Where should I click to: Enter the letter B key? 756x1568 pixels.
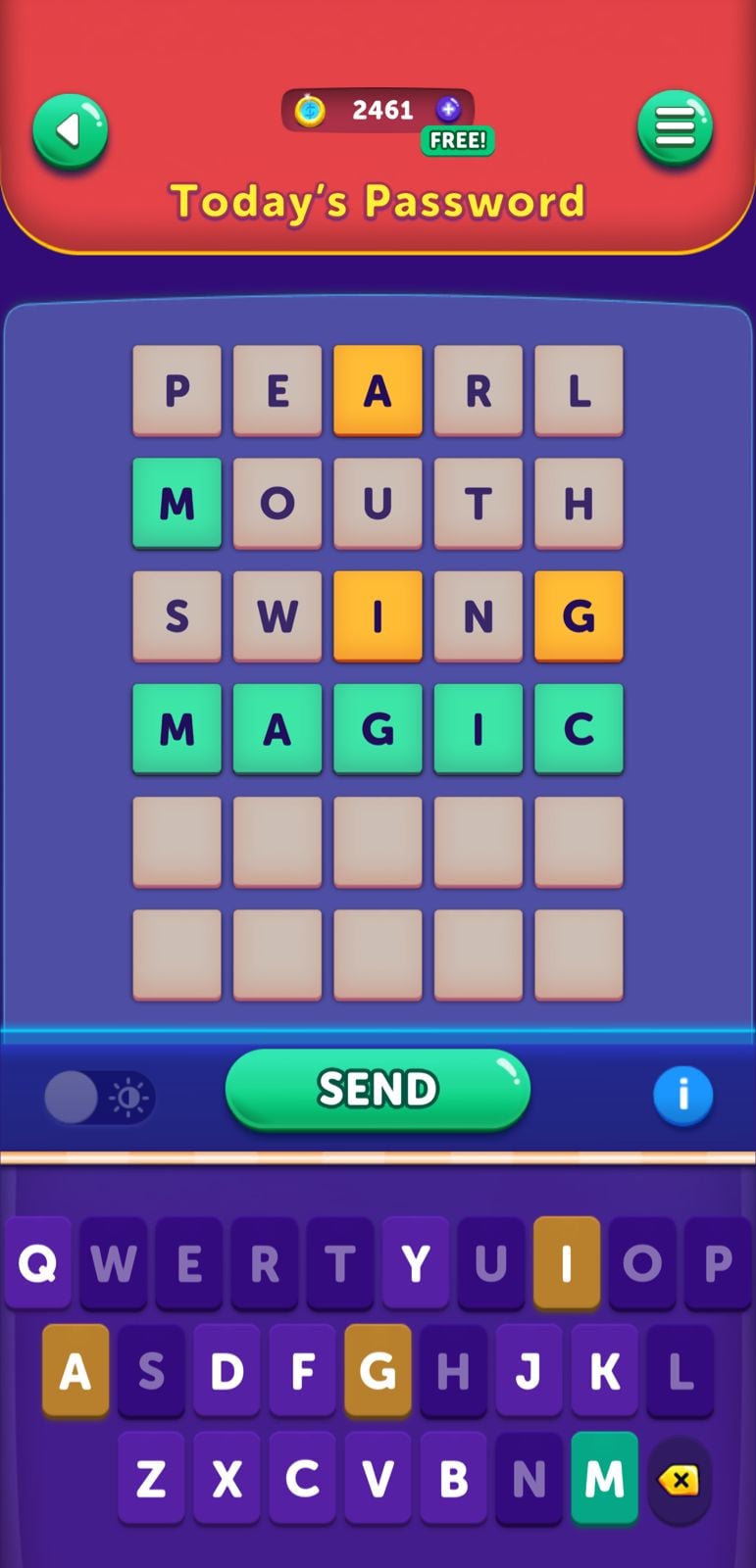pyautogui.click(x=453, y=1479)
